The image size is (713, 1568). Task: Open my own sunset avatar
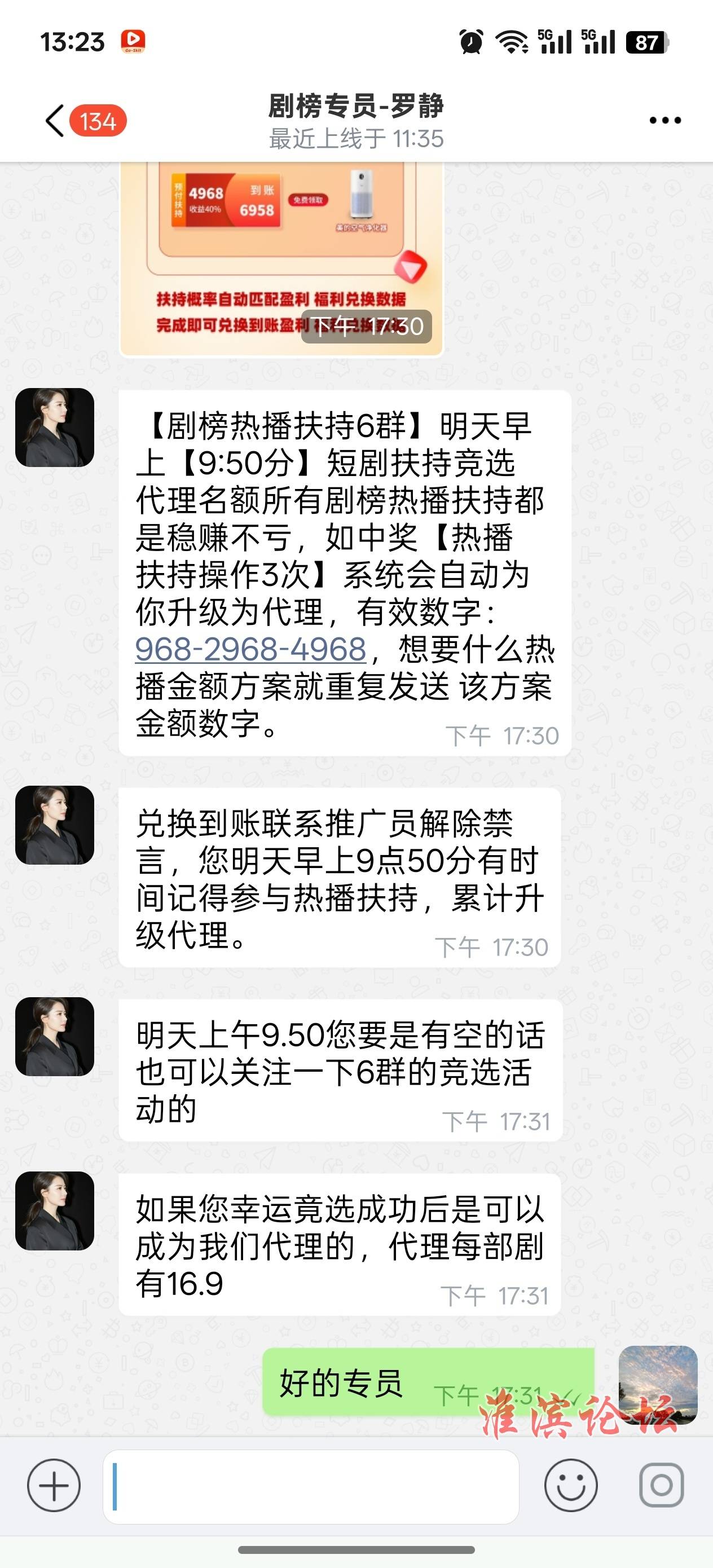[658, 1384]
